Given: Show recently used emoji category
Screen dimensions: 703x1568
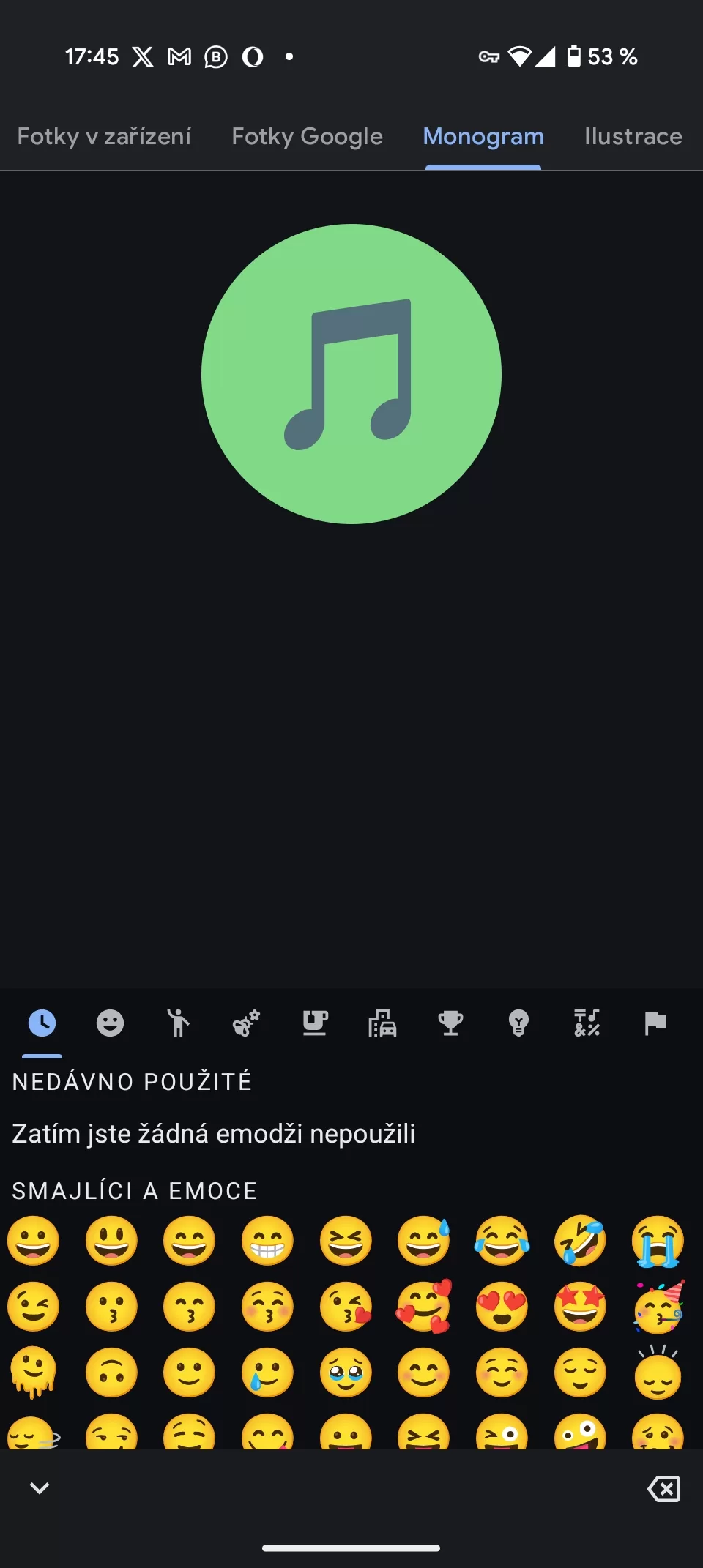Looking at the screenshot, I should (x=42, y=1023).
